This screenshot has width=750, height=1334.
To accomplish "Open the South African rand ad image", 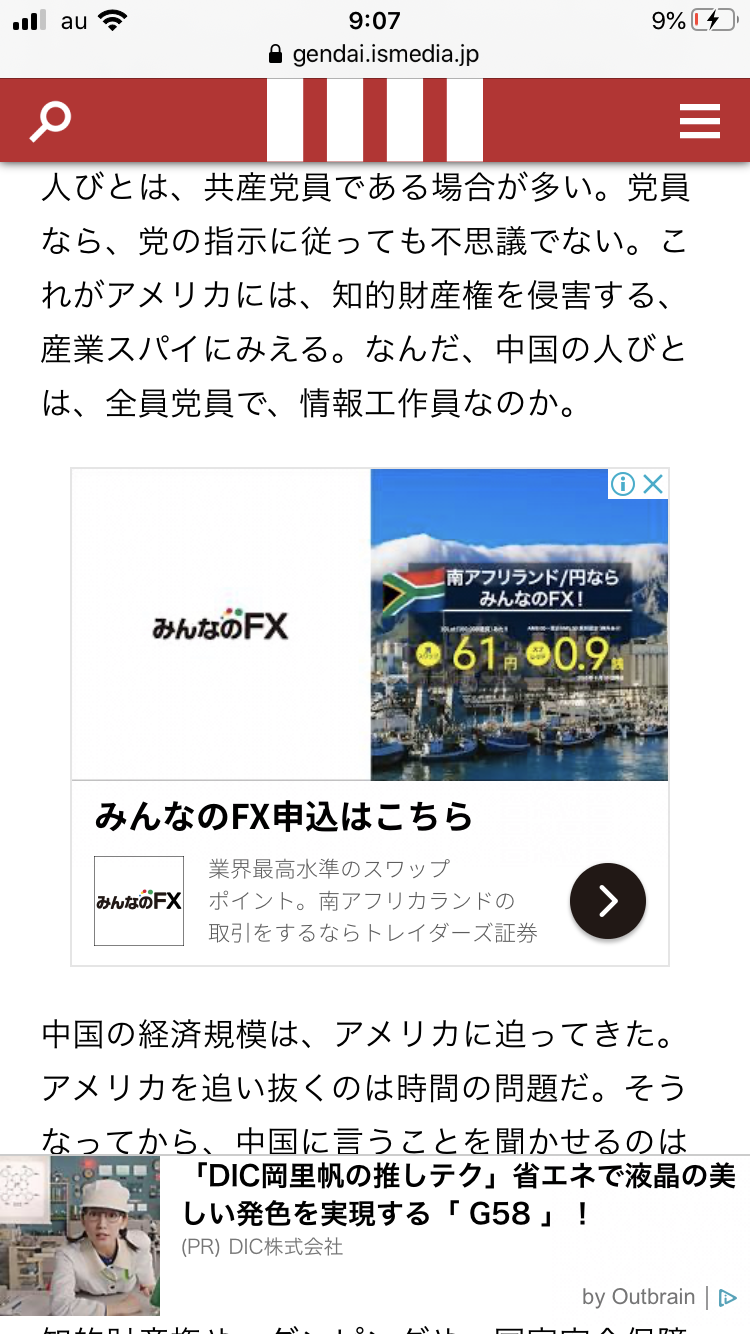I will [x=519, y=640].
